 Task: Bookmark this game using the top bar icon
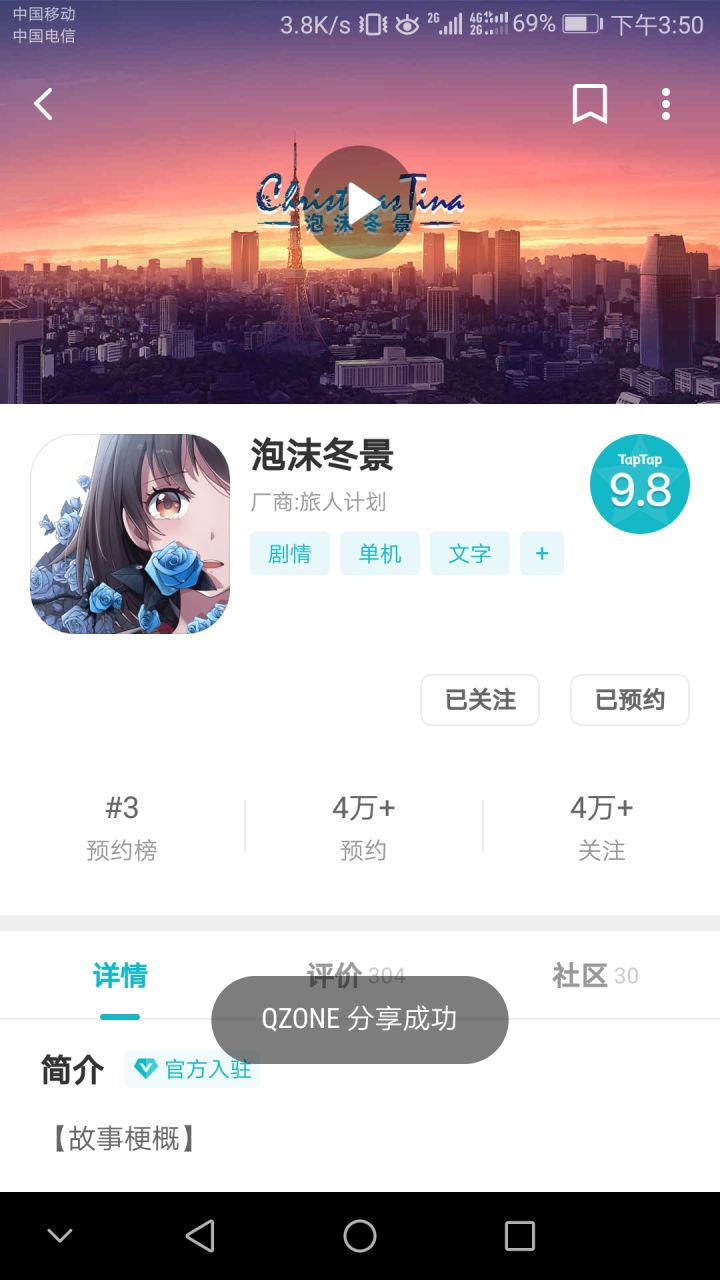pos(590,103)
